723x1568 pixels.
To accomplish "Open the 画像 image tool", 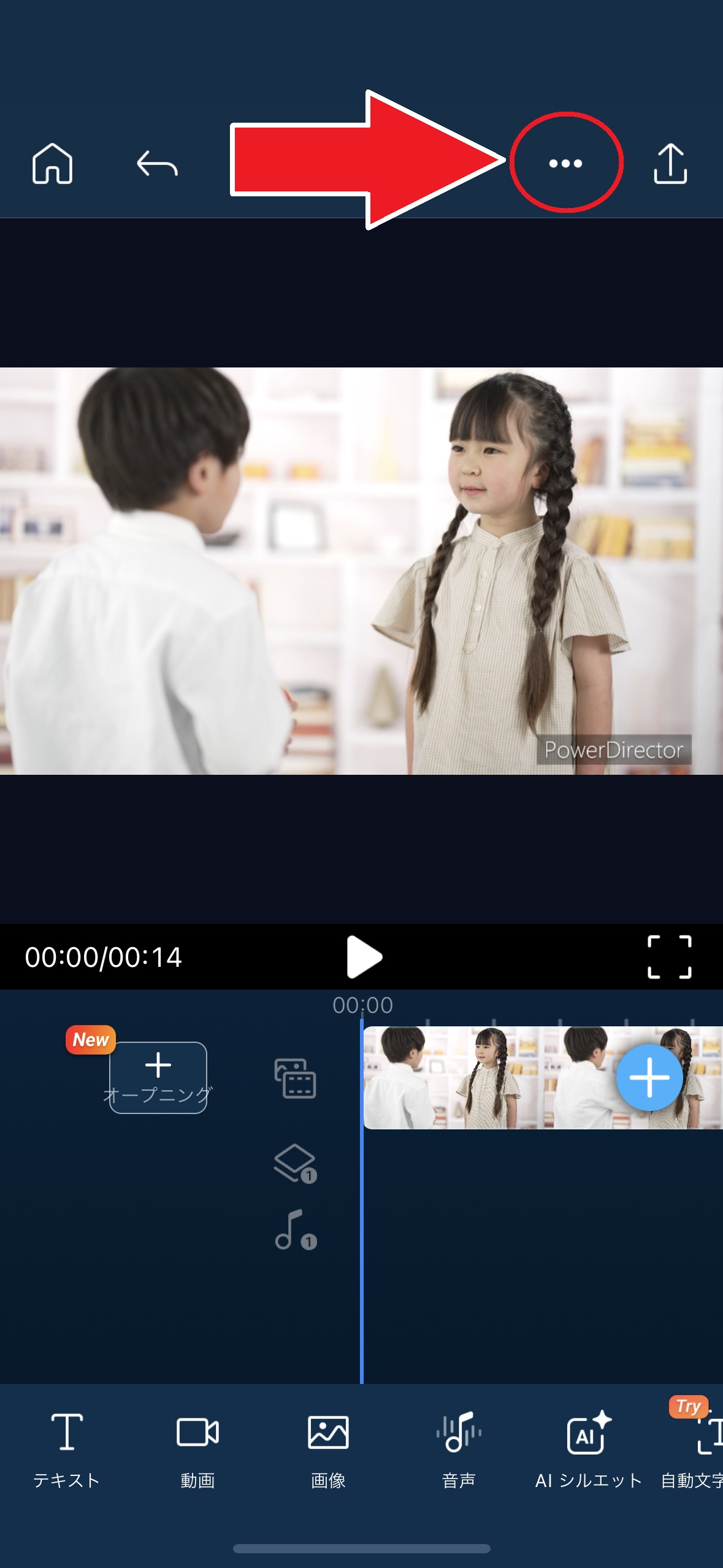I will tap(328, 1448).
